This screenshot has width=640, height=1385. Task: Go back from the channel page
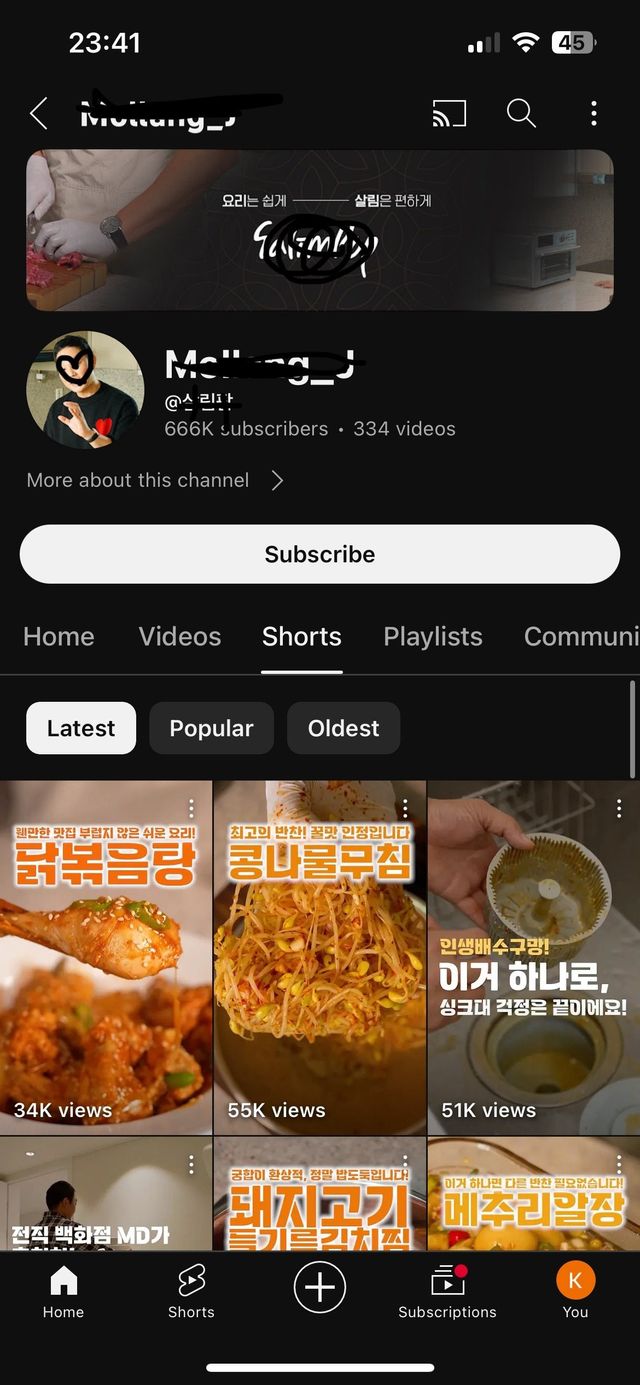(38, 113)
